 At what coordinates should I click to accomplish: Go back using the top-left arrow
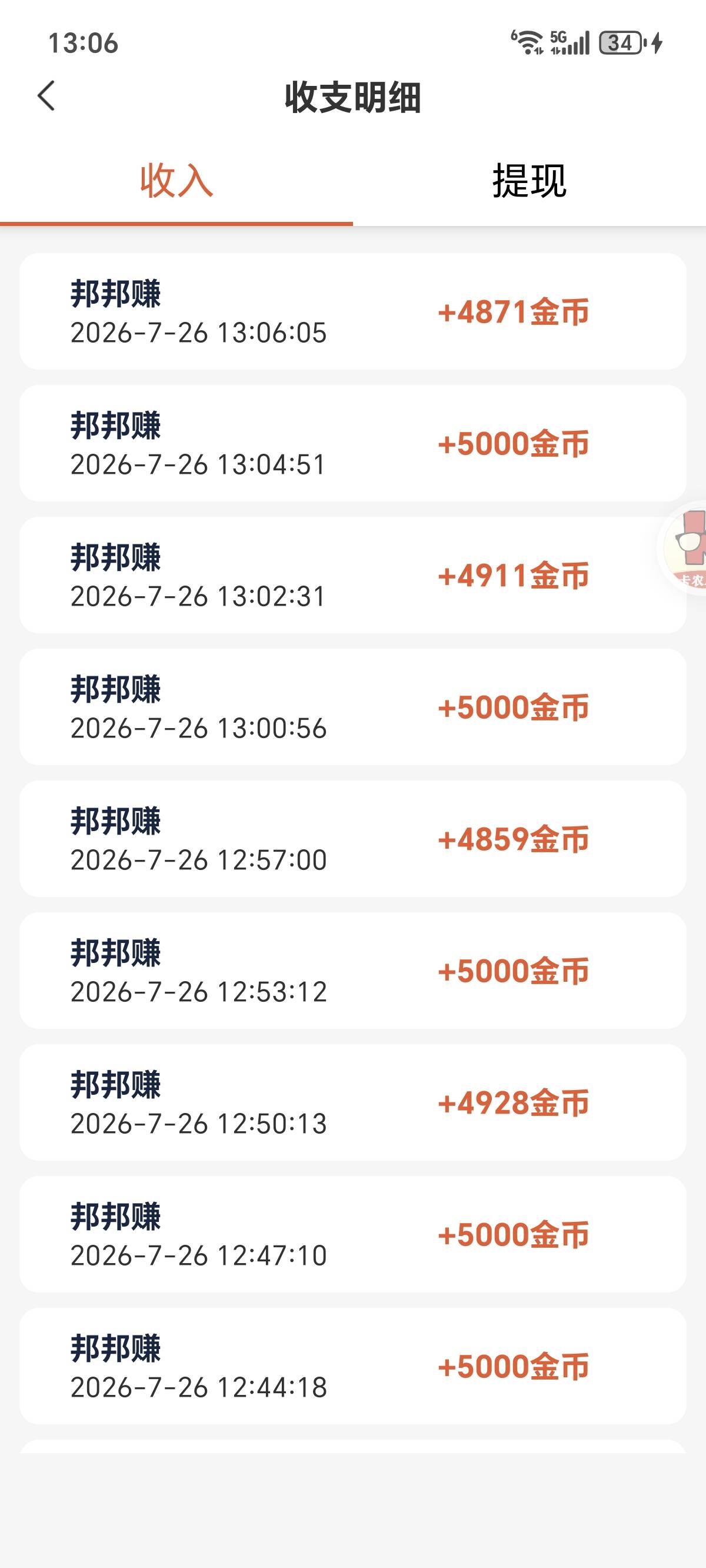(x=46, y=96)
